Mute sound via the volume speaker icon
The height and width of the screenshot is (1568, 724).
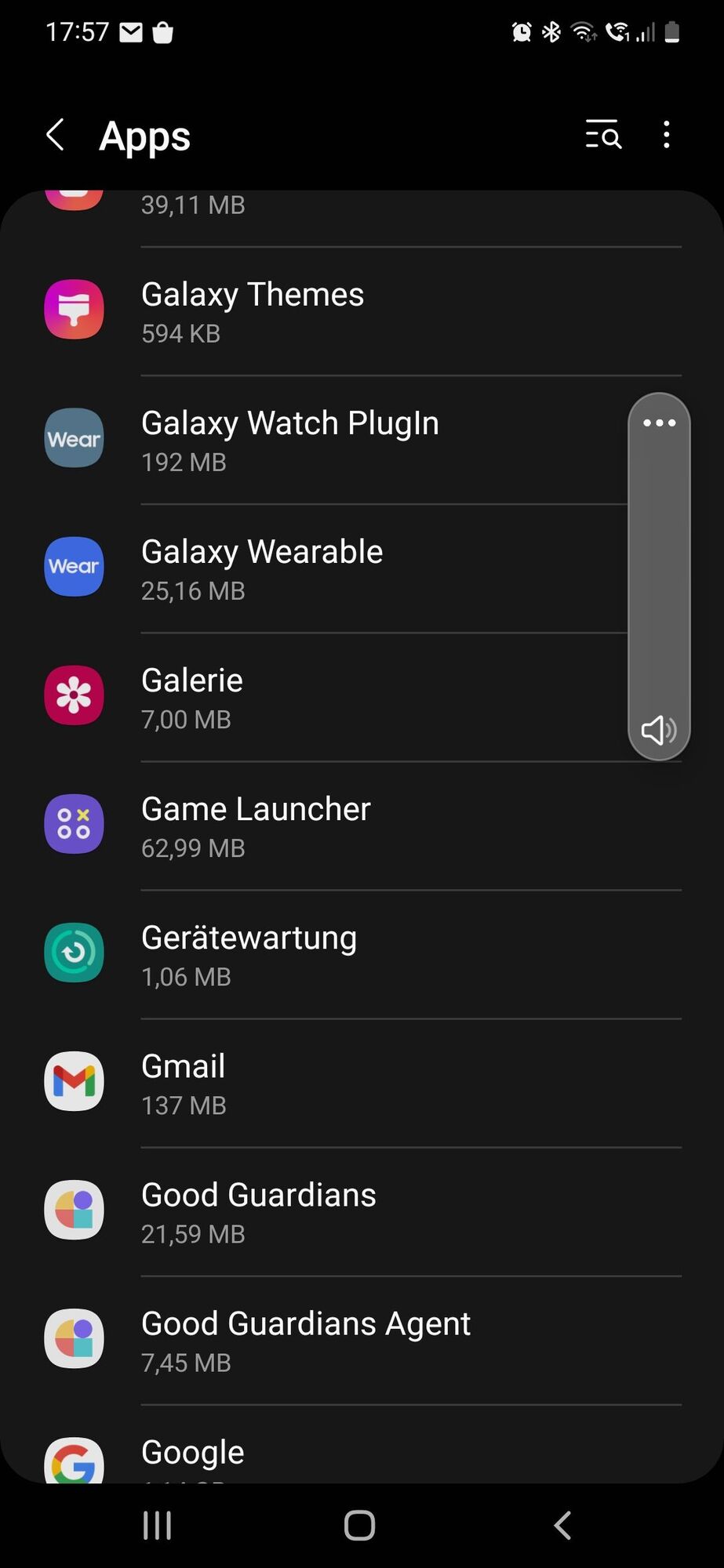coord(659,730)
